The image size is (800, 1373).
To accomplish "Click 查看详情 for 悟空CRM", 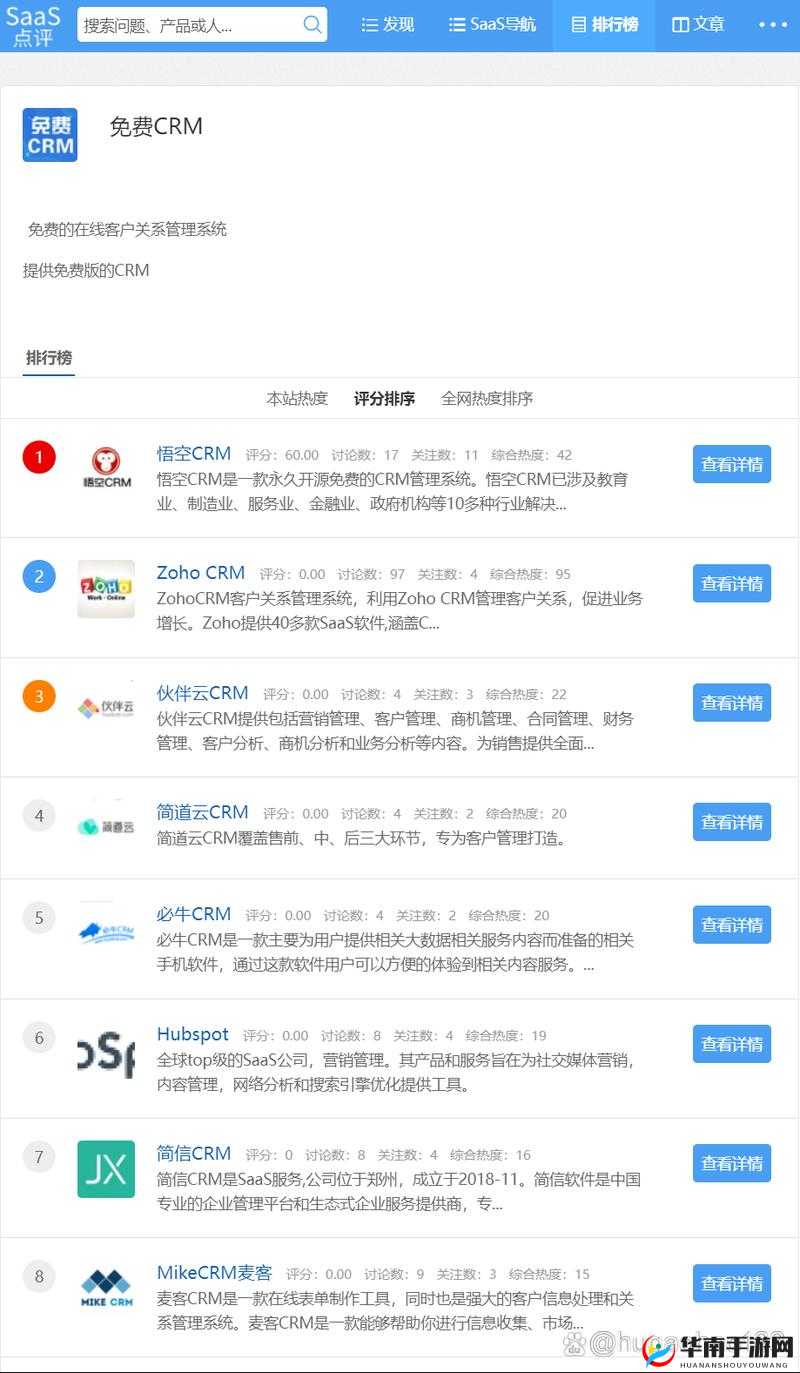I will 731,464.
